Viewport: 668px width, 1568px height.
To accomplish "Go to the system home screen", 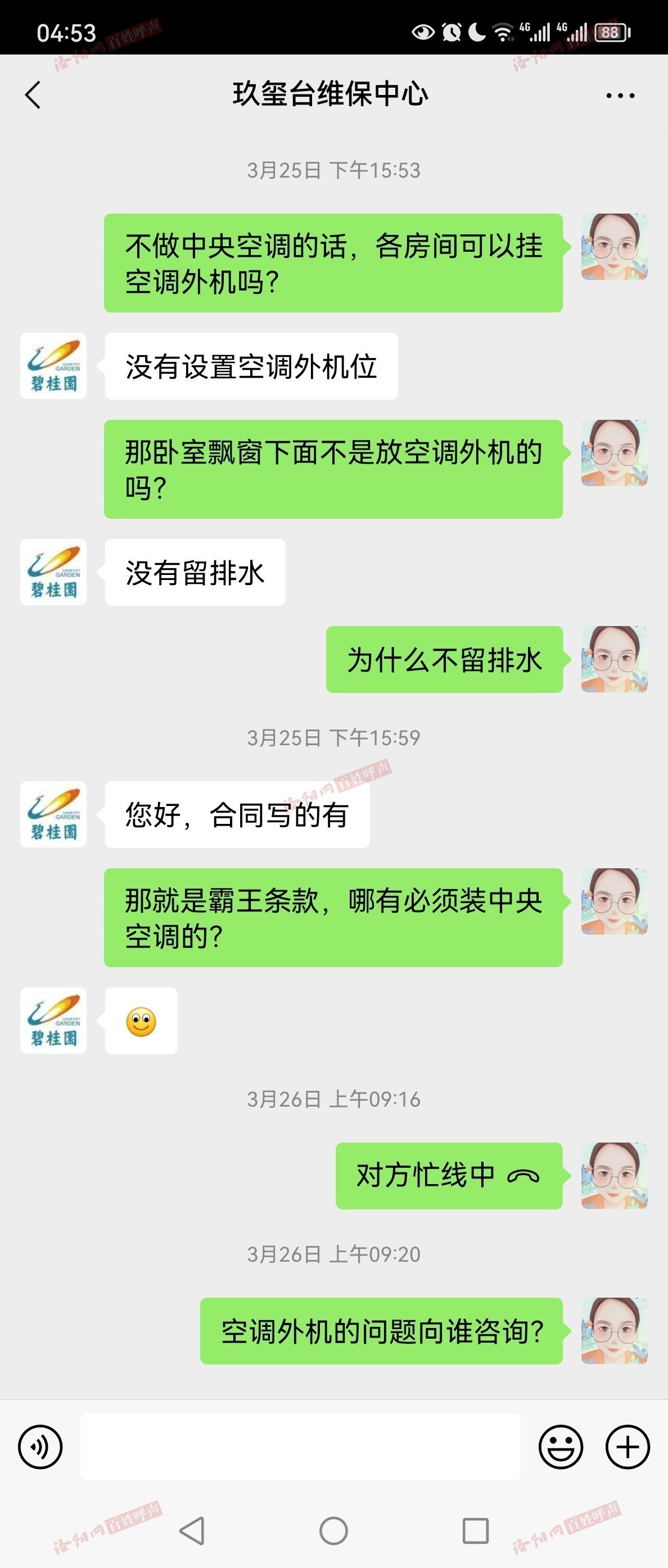I will (x=333, y=1530).
